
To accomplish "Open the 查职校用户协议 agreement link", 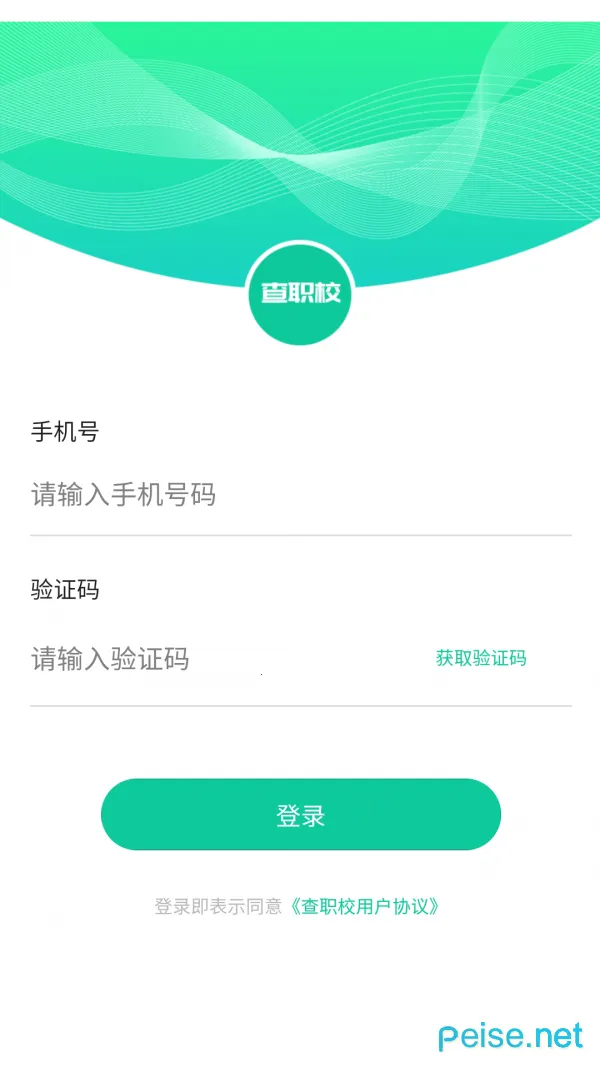I will 364,907.
